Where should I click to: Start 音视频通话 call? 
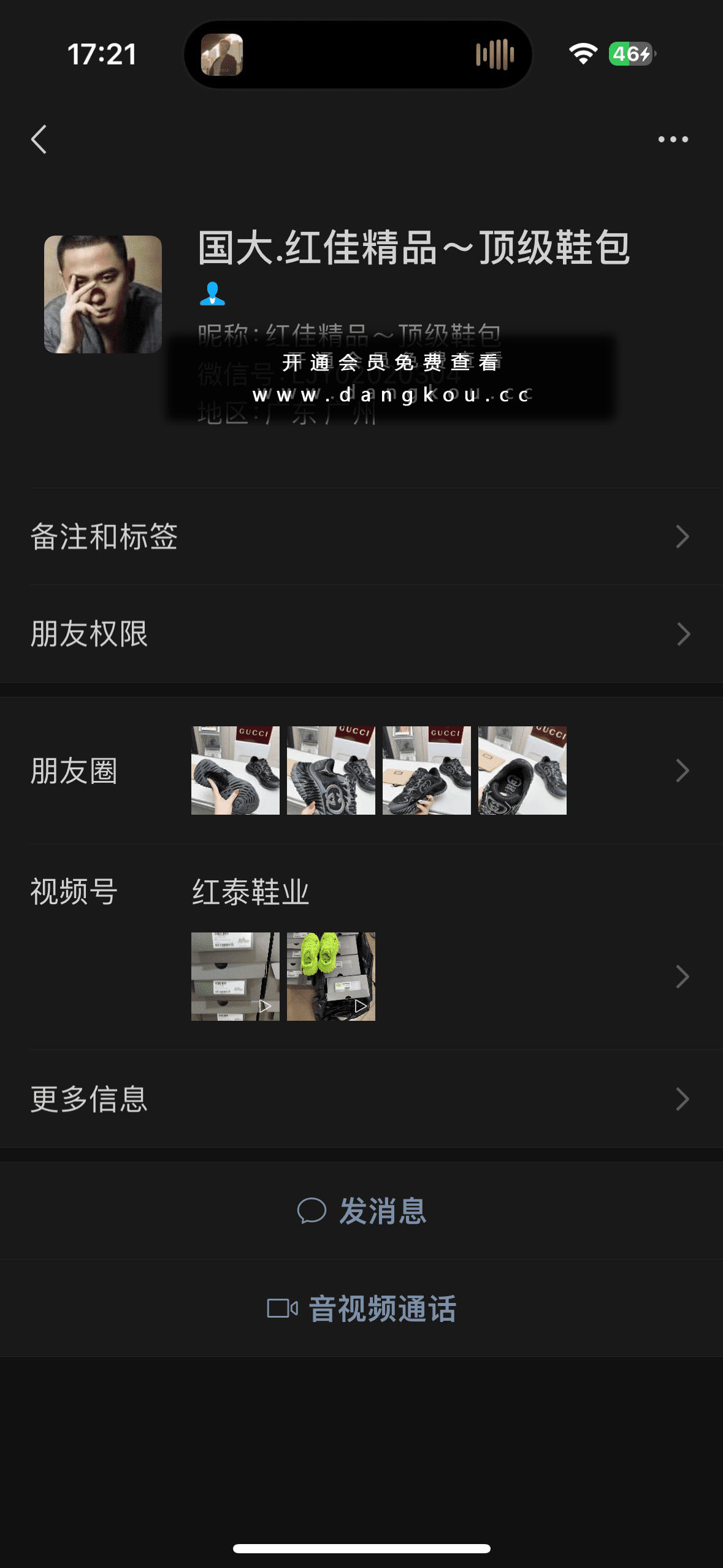click(362, 1308)
